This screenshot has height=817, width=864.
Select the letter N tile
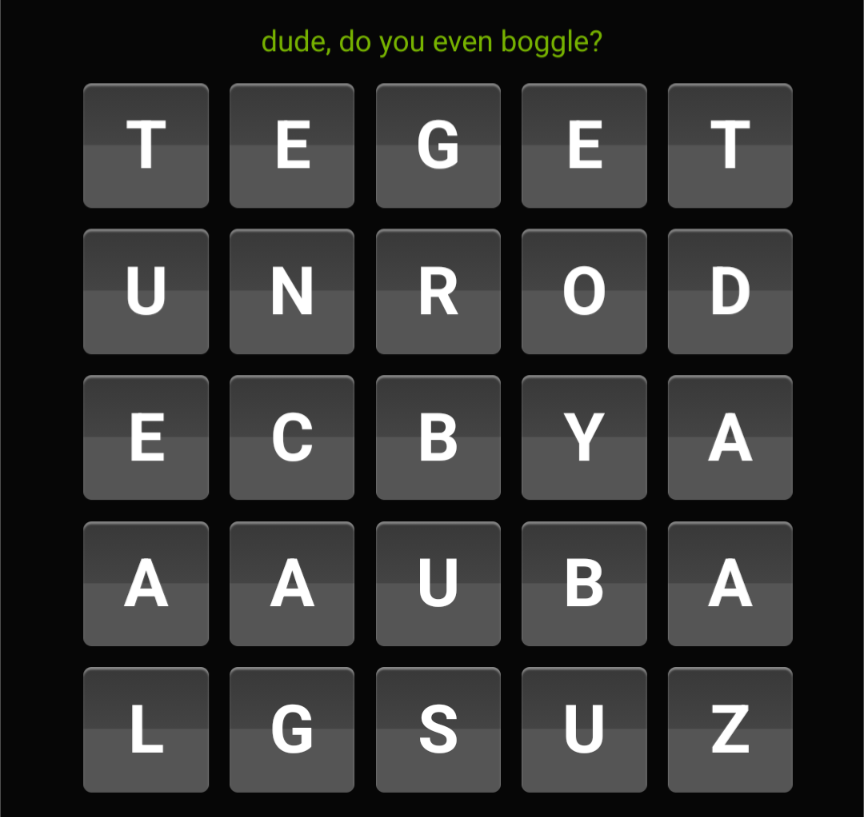point(291,291)
